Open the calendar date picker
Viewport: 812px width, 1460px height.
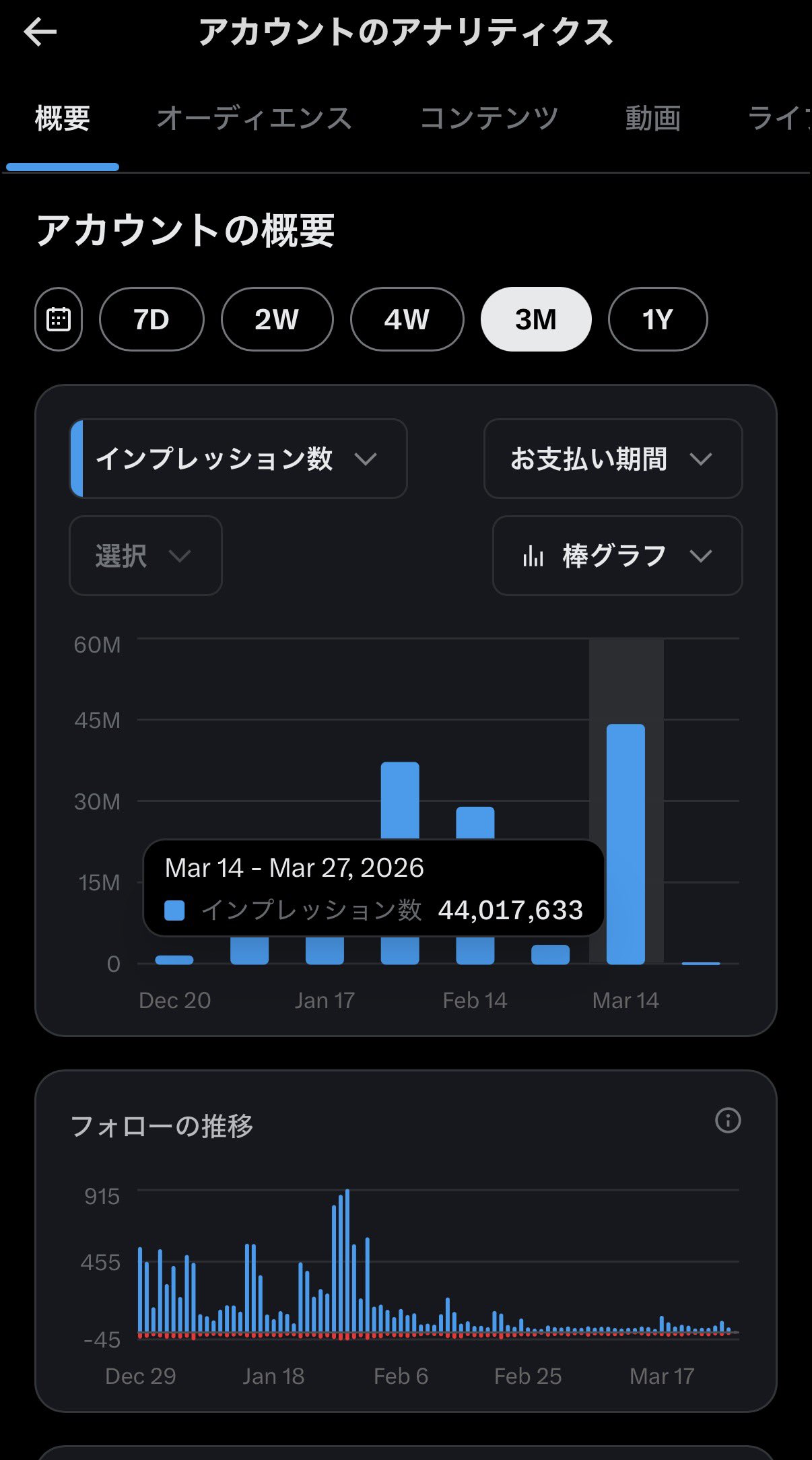click(x=59, y=319)
